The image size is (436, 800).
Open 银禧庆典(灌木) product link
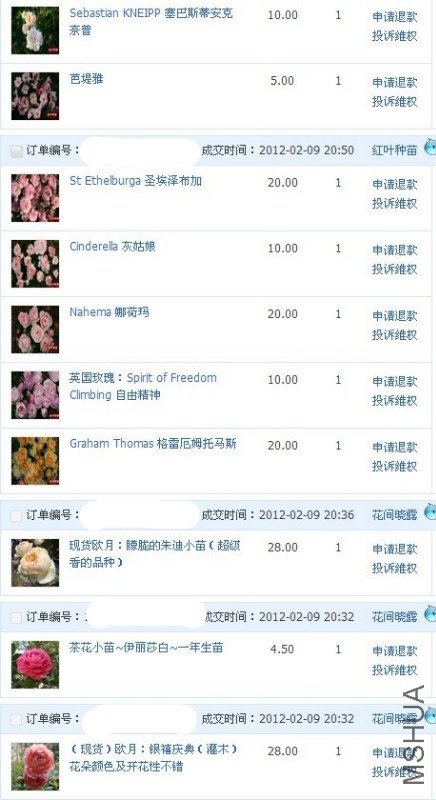pos(153,758)
